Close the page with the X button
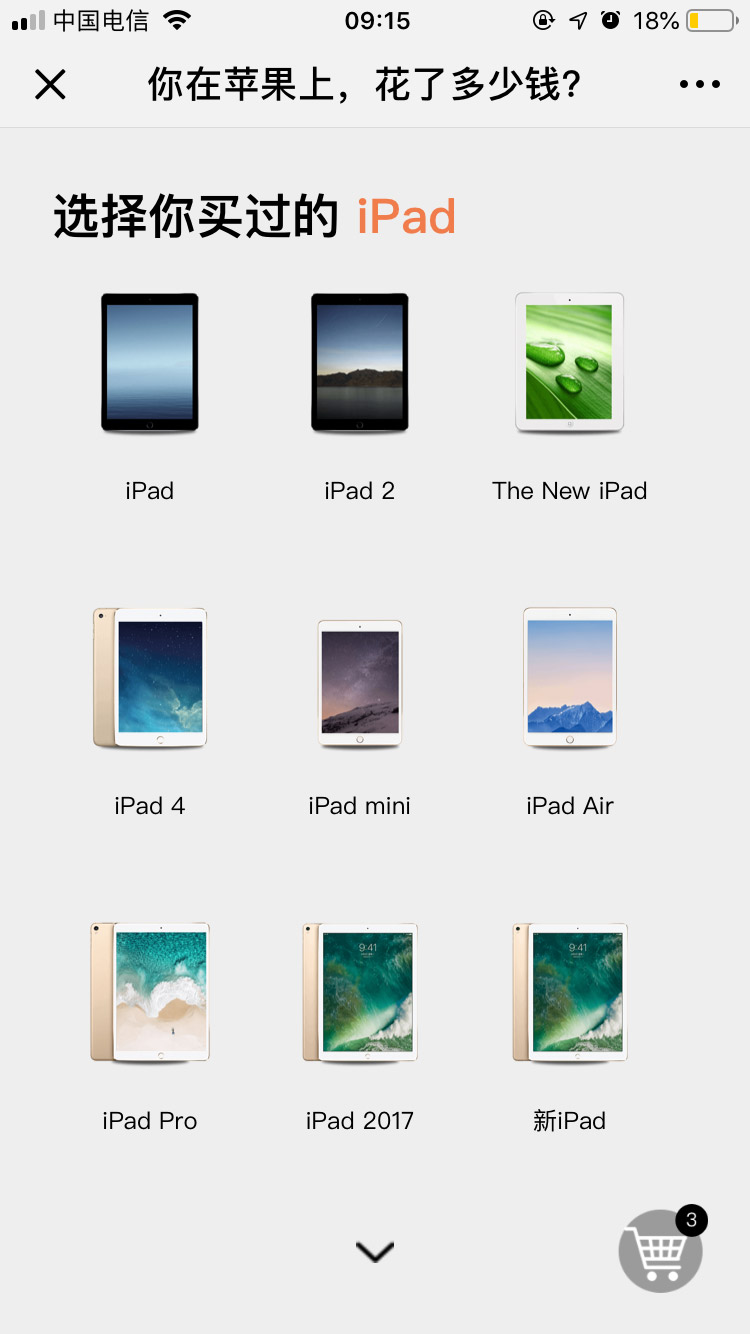Viewport: 750px width, 1334px height. [50, 85]
